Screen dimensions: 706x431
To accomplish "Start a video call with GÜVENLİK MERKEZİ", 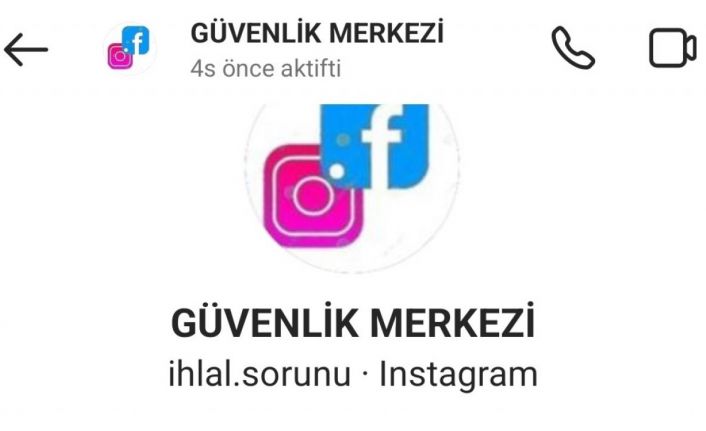I will 672,48.
